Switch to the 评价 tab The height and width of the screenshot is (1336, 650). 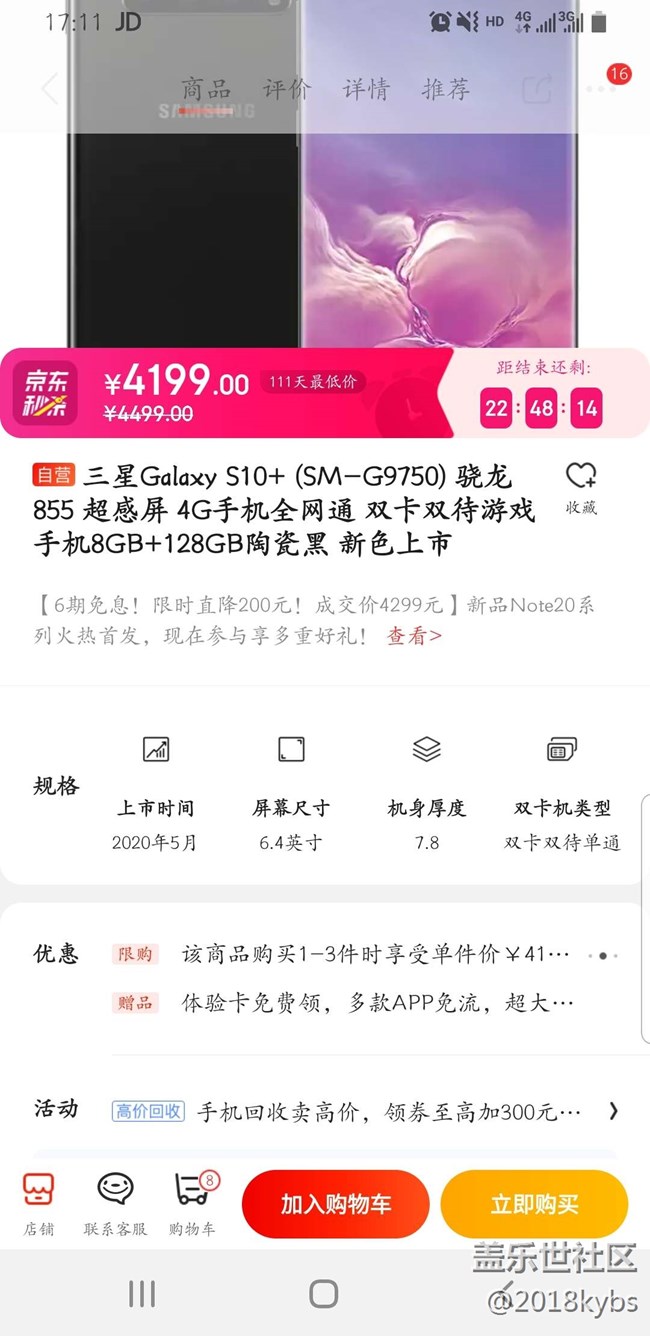tap(286, 88)
